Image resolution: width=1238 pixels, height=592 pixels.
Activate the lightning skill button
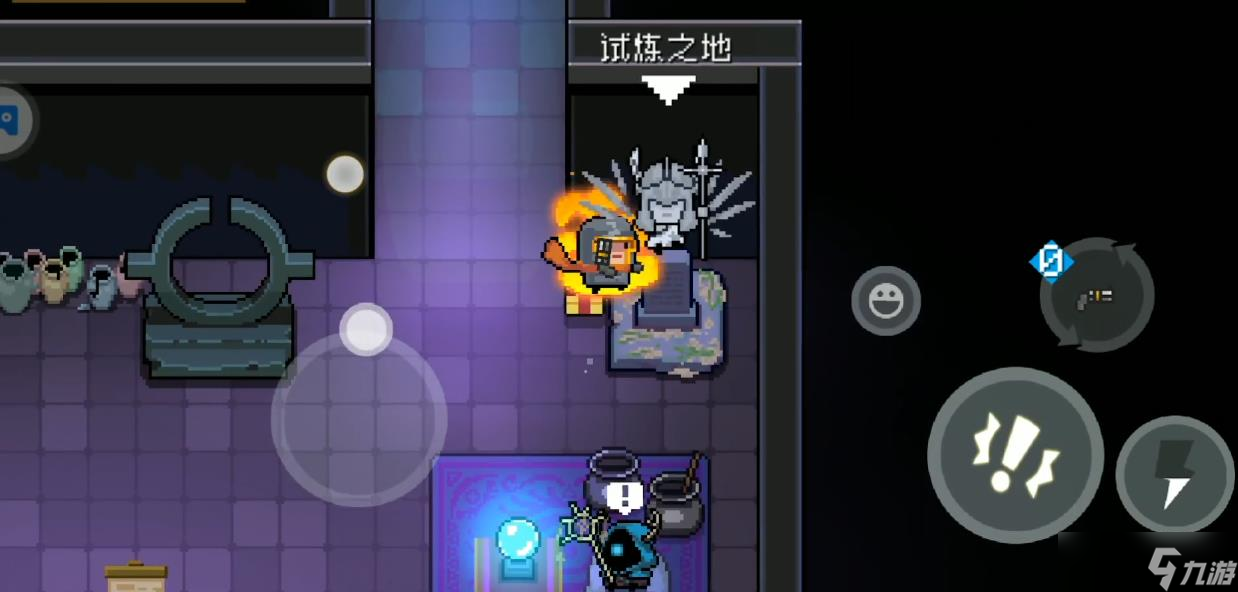pyautogui.click(x=1174, y=474)
